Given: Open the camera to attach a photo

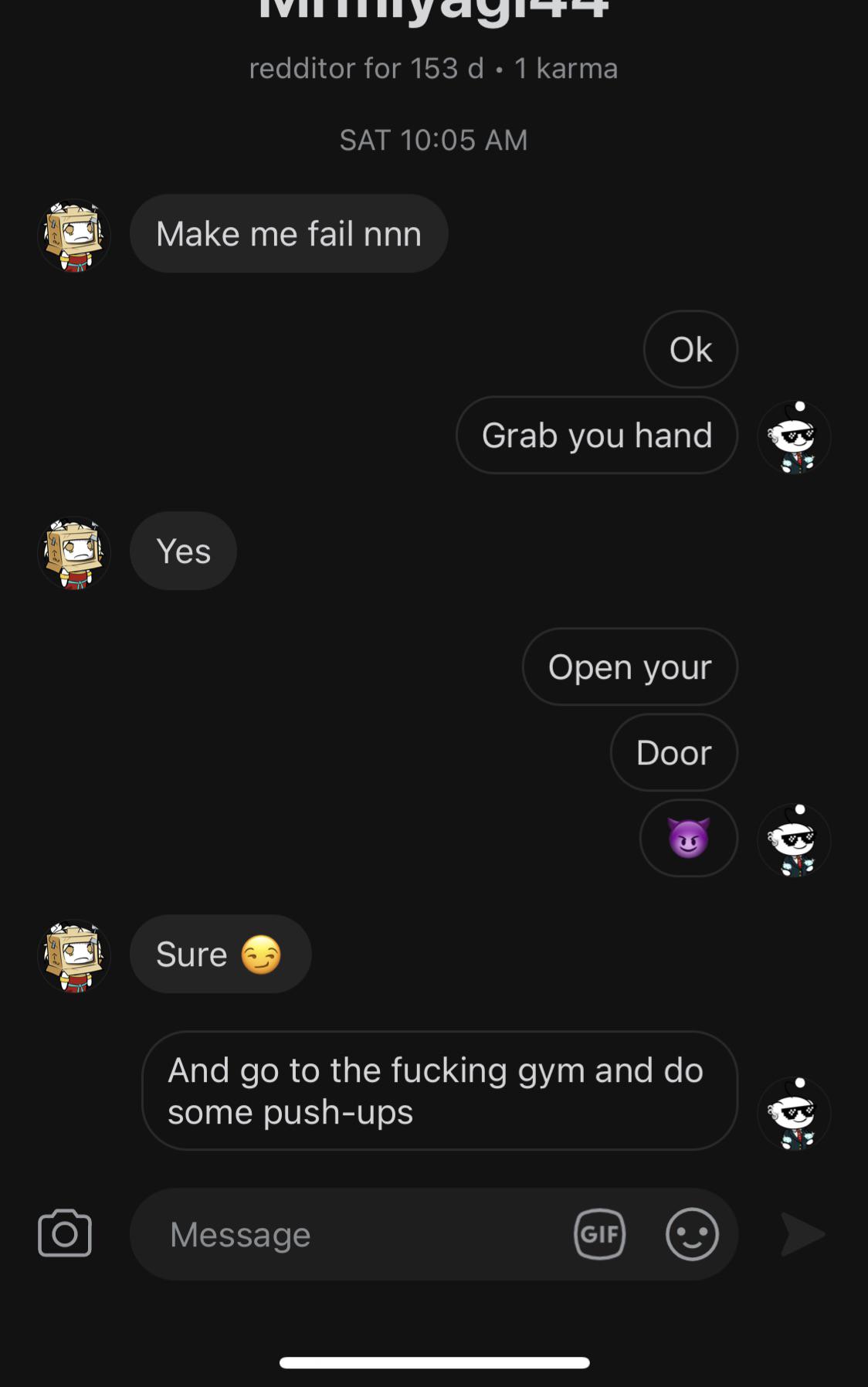Looking at the screenshot, I should click(x=64, y=1233).
